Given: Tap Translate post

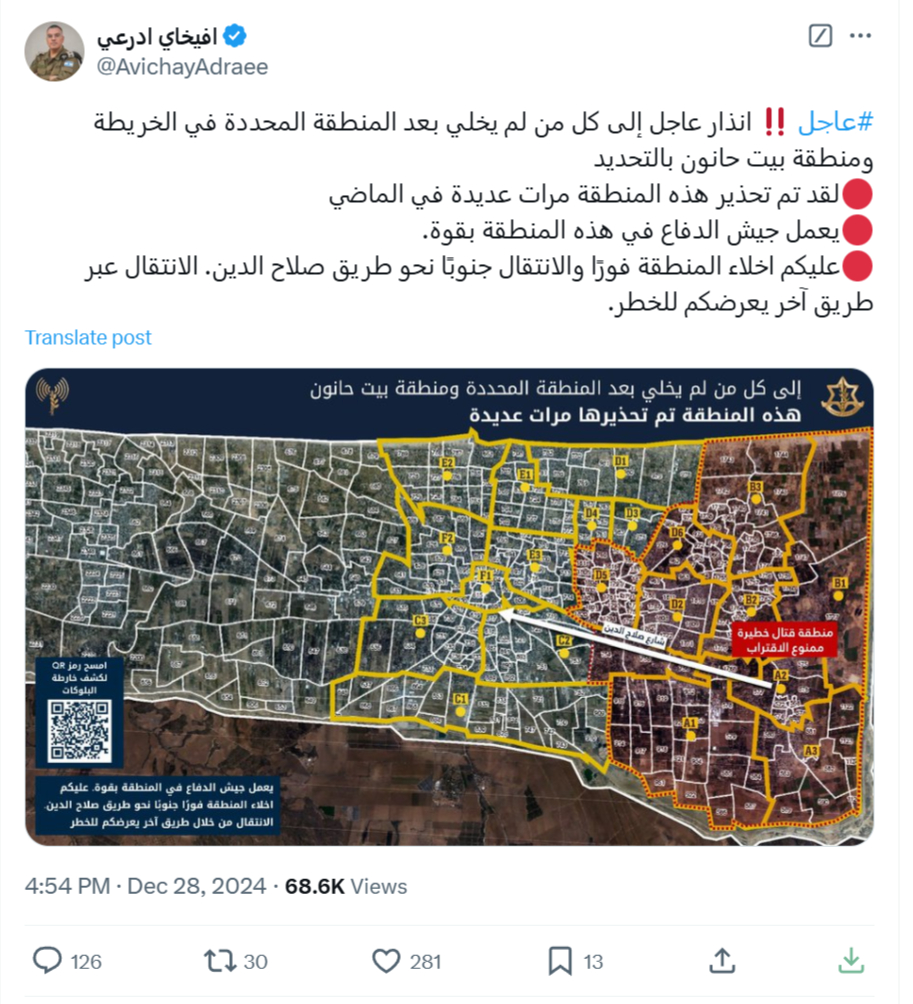Looking at the screenshot, I should 88,338.
